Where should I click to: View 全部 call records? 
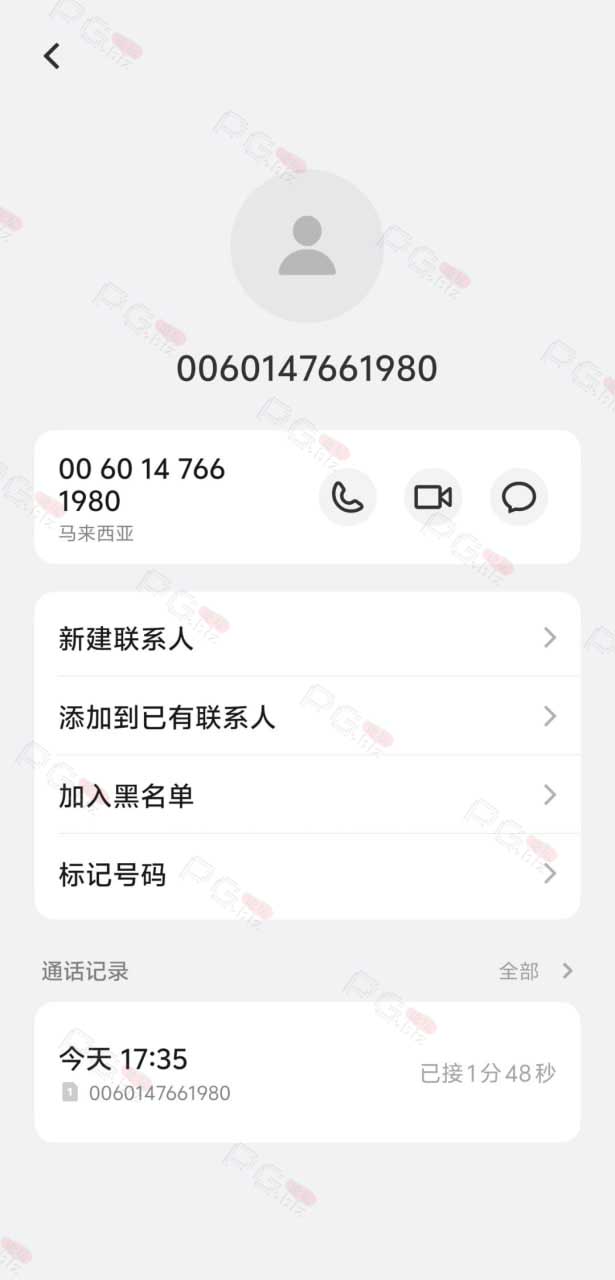coord(537,971)
